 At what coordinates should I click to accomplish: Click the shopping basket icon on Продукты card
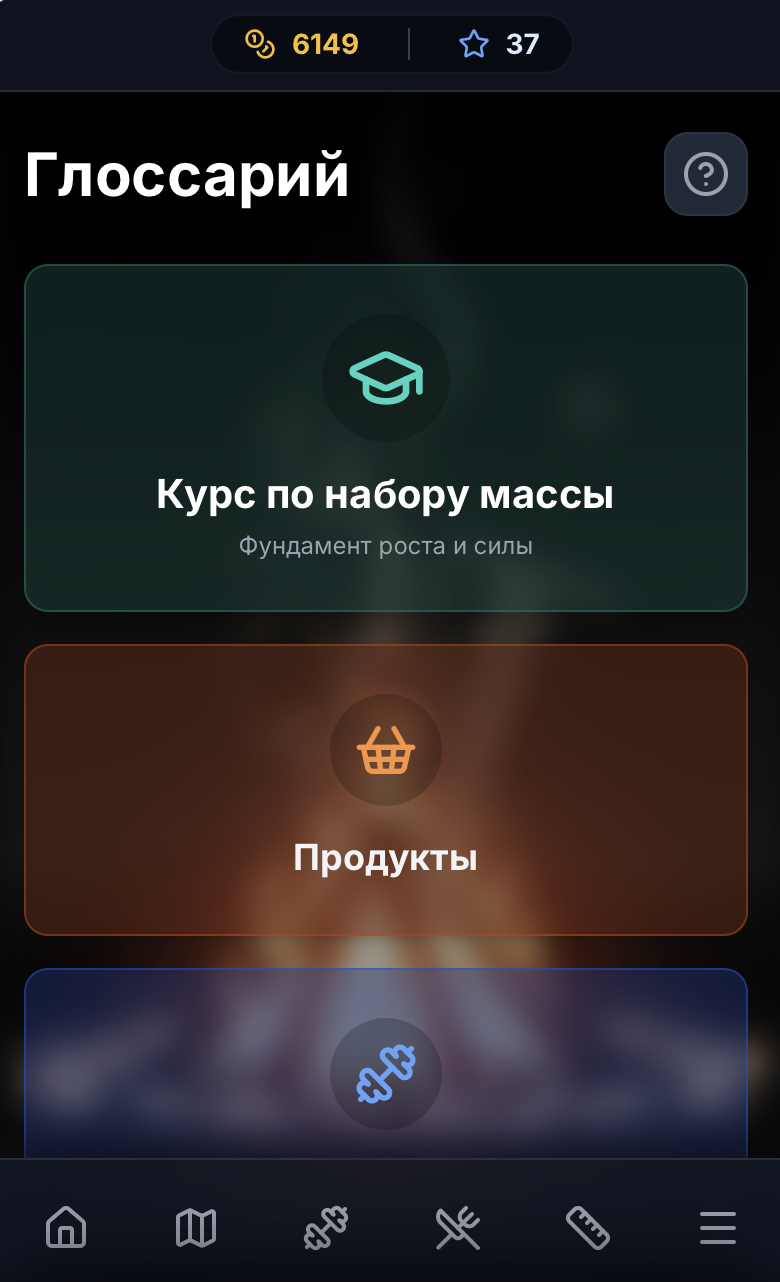tap(386, 750)
